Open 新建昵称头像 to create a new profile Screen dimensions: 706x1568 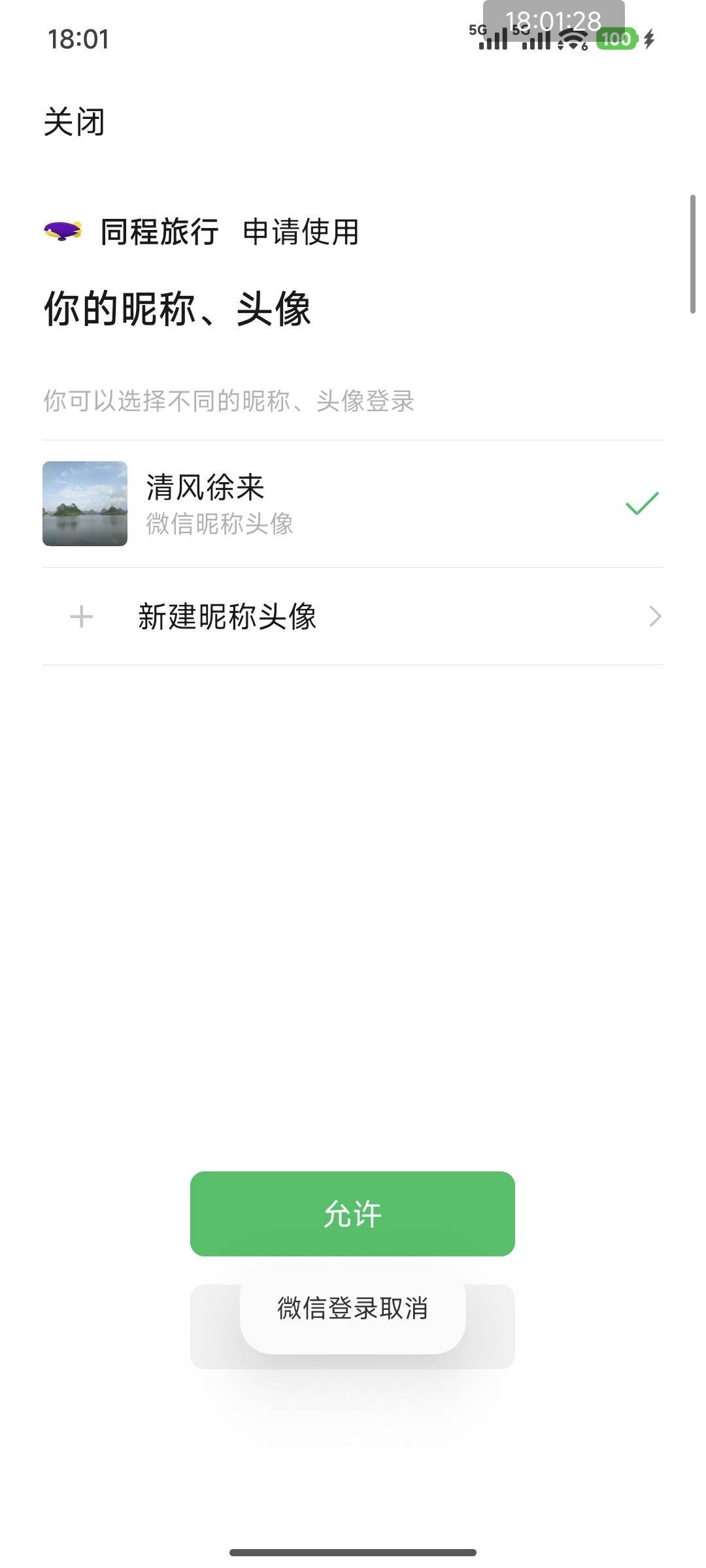(x=352, y=616)
